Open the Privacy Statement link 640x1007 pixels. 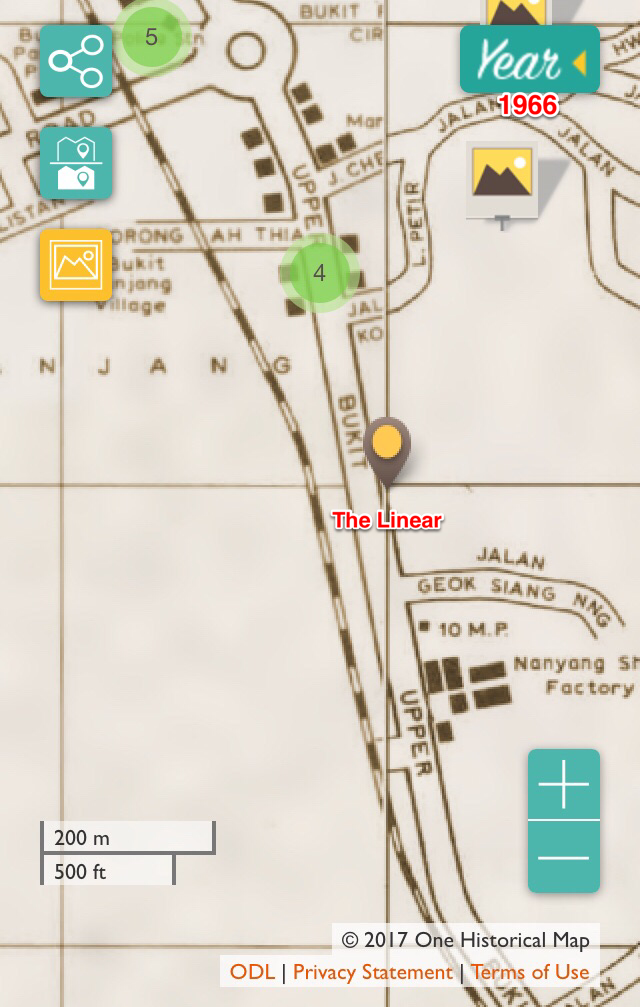coord(372,972)
